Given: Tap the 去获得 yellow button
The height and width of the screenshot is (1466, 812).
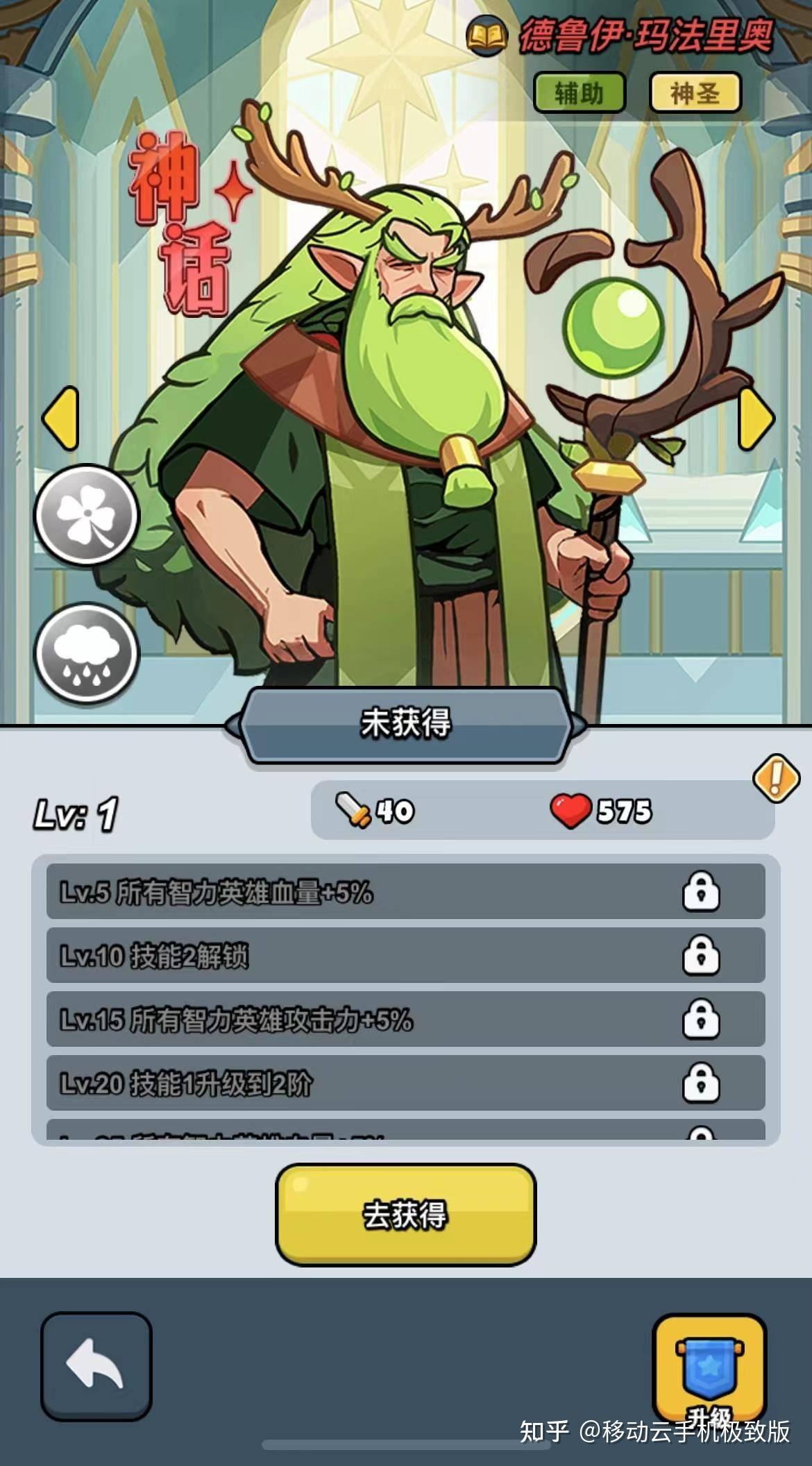Looking at the screenshot, I should (405, 1215).
